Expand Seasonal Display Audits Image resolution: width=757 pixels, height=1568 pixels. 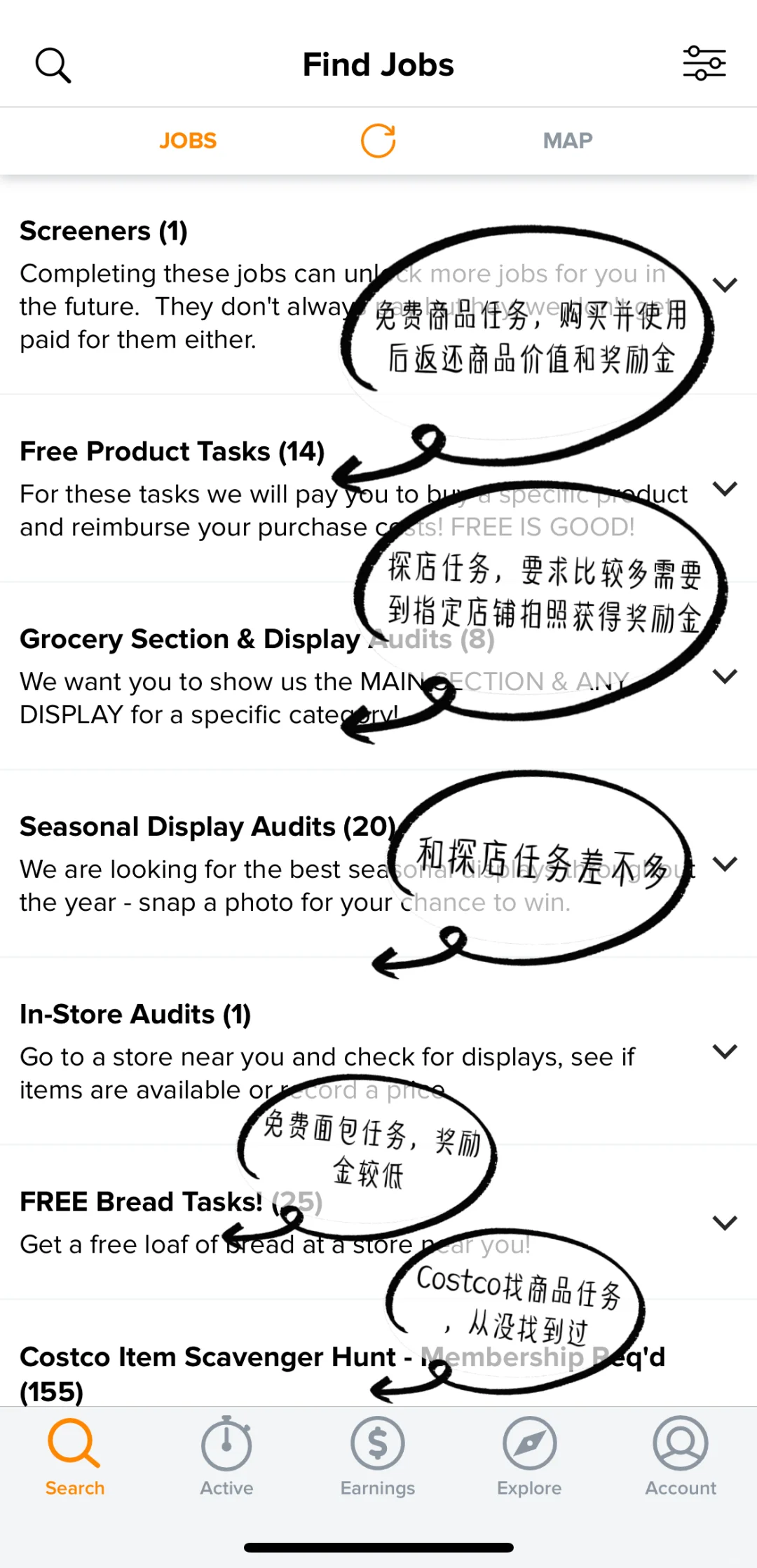tap(725, 864)
